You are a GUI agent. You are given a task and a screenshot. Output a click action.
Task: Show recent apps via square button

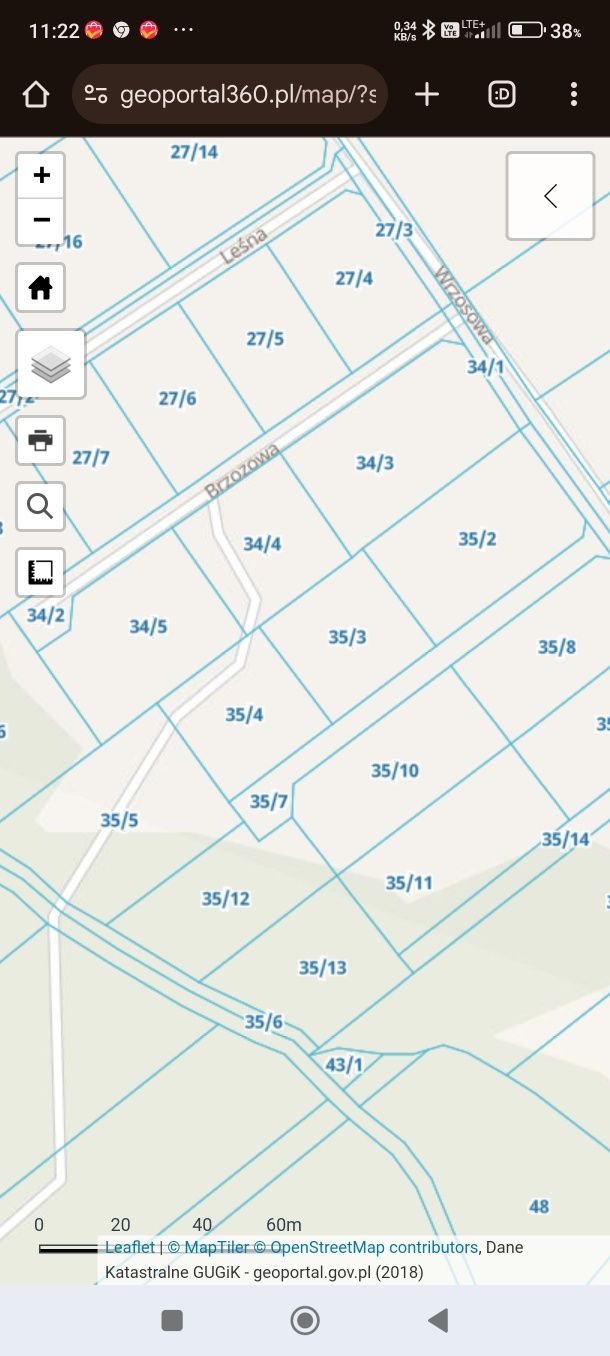[x=172, y=1321]
